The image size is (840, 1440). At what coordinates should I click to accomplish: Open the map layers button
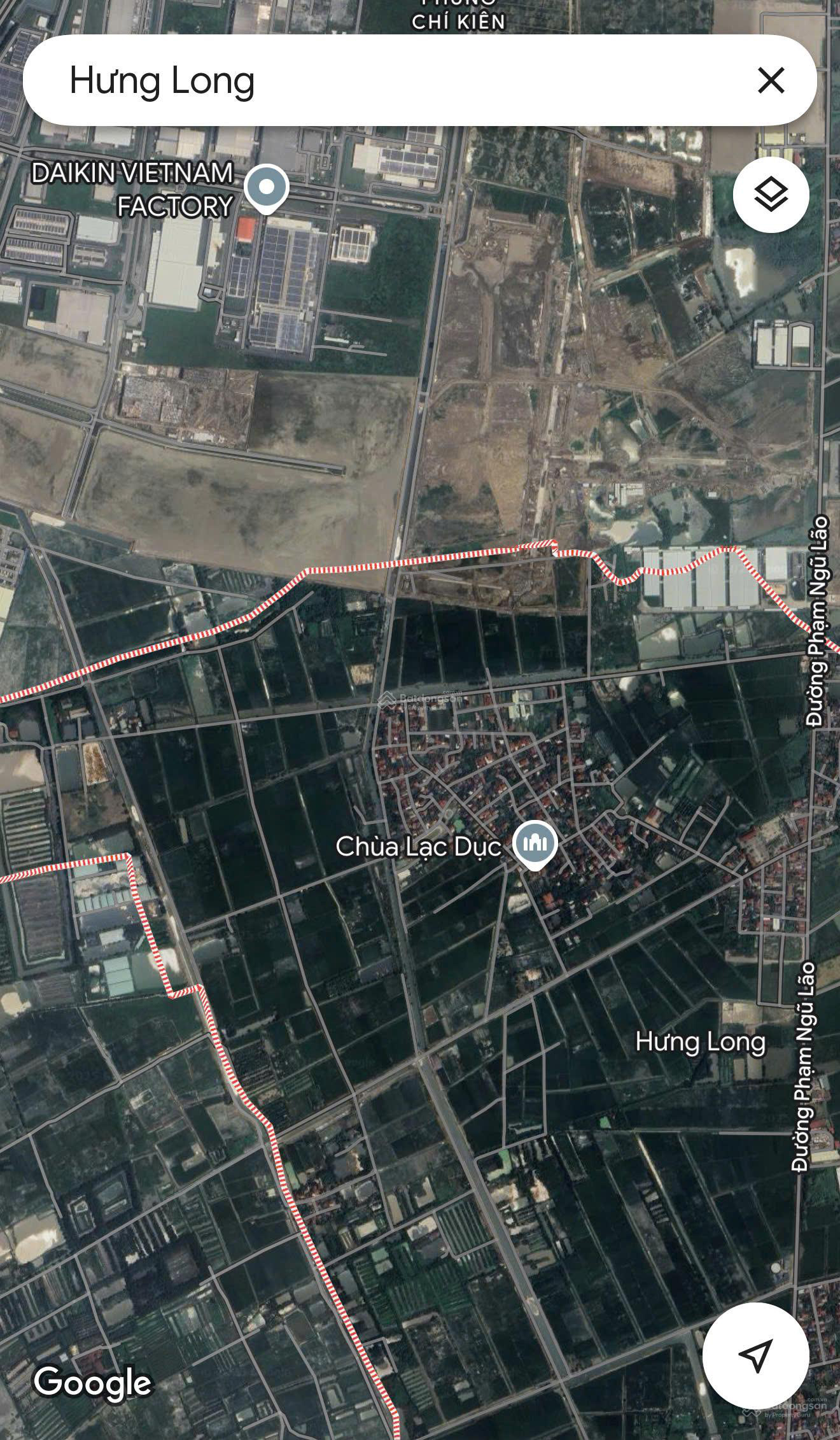771,194
